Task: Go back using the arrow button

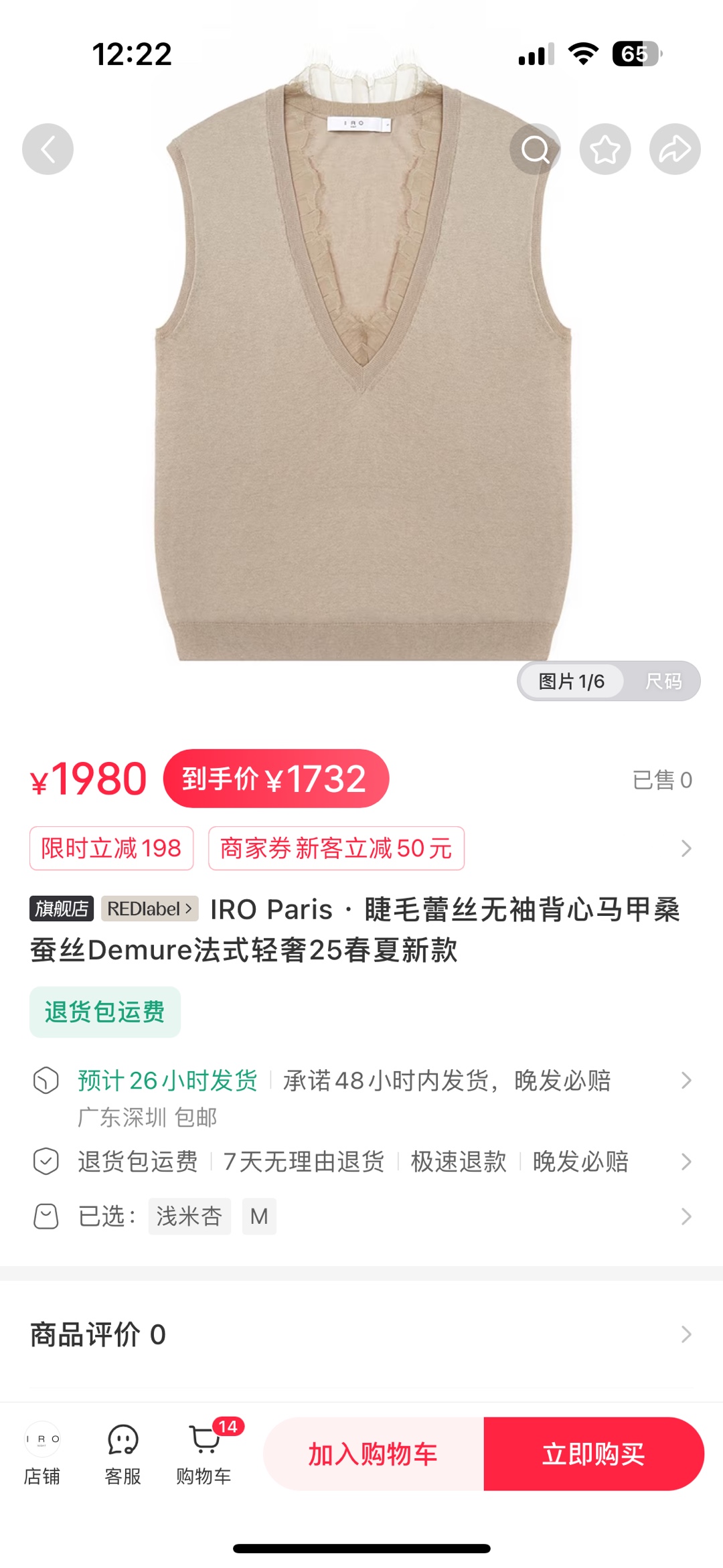Action: 48,149
